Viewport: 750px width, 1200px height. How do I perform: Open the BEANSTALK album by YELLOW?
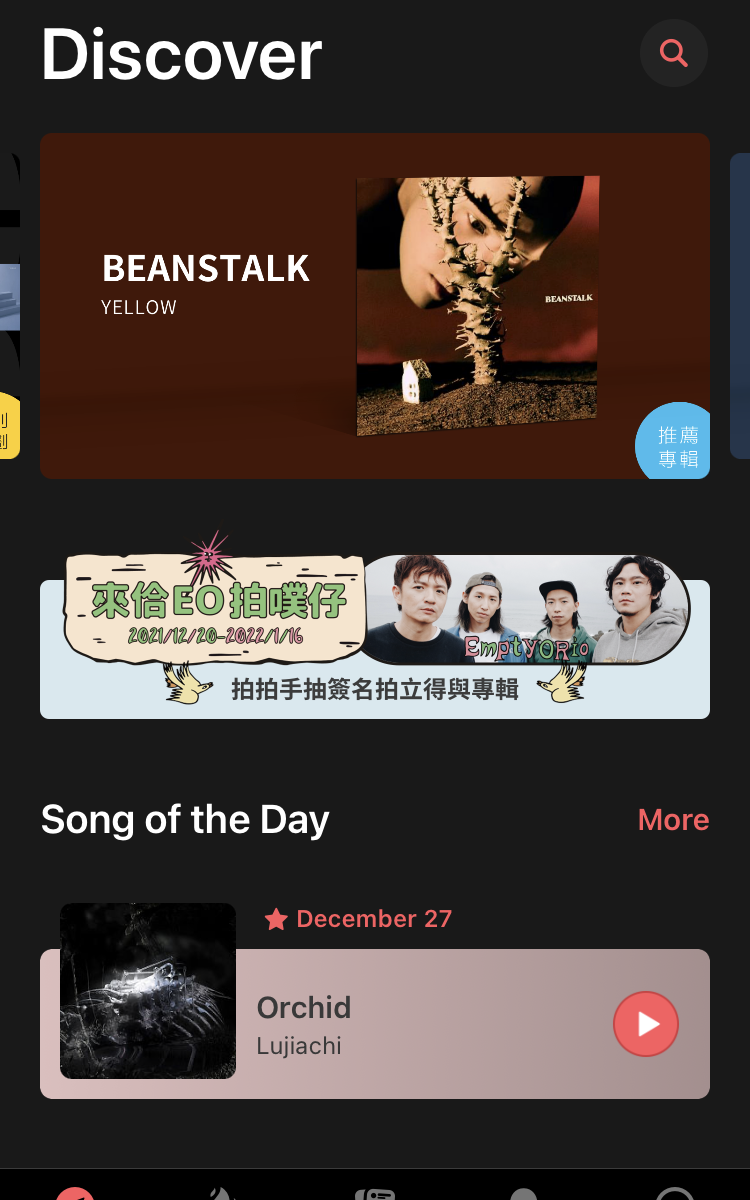[374, 306]
